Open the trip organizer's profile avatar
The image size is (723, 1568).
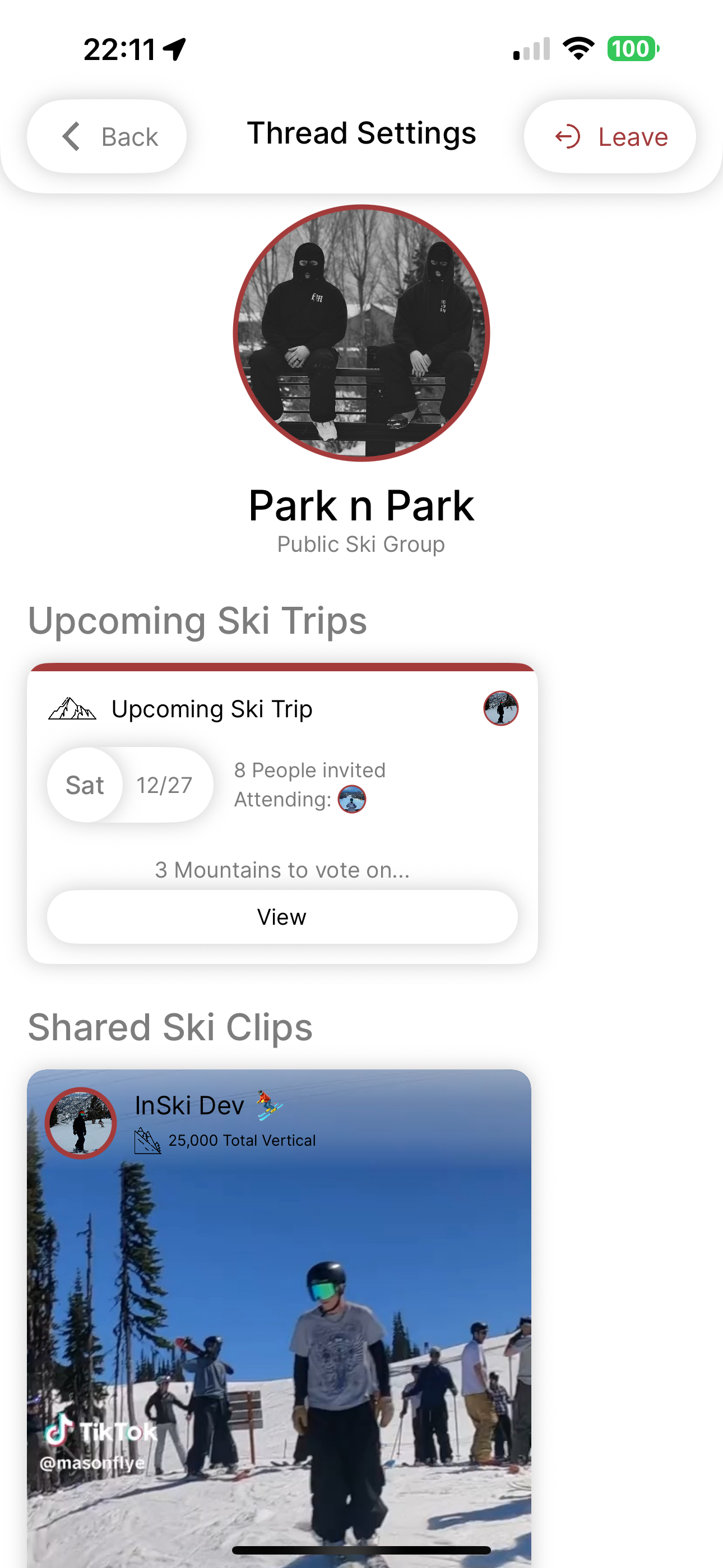coord(500,708)
